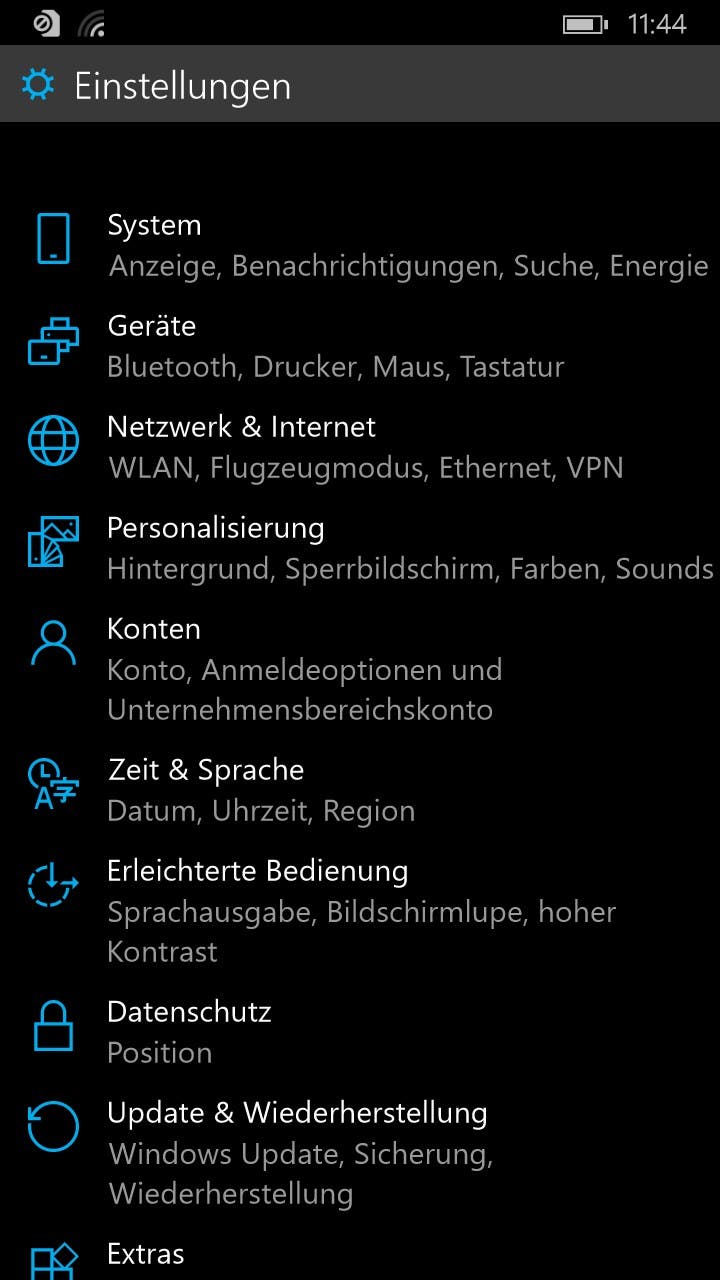
Task: Open Update & Wiederherstellung
Action: (x=360, y=1152)
